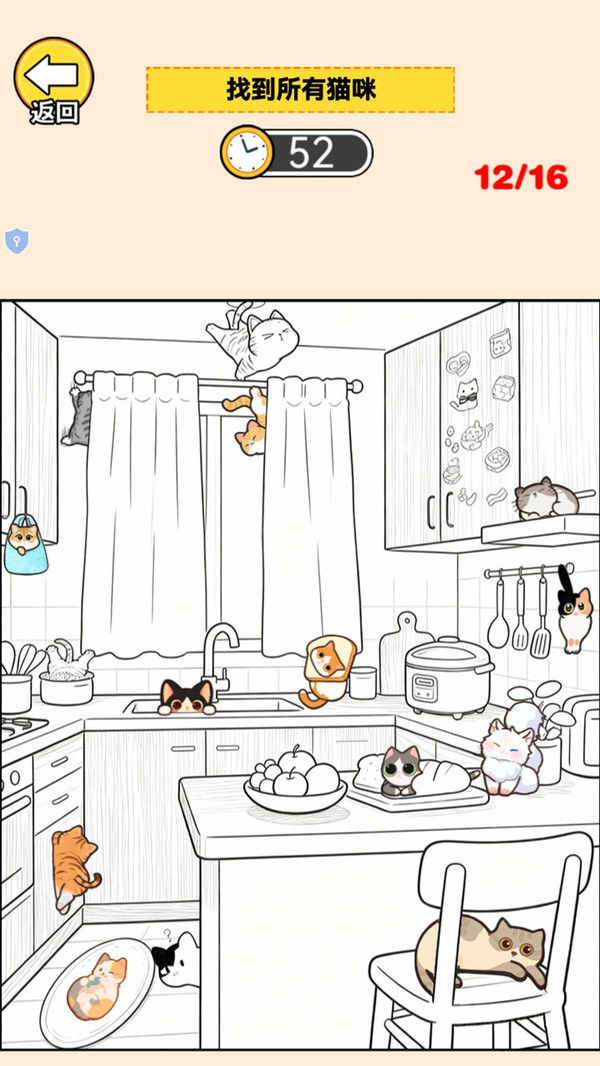Open the blue privacy shield icon

[x=17, y=241]
